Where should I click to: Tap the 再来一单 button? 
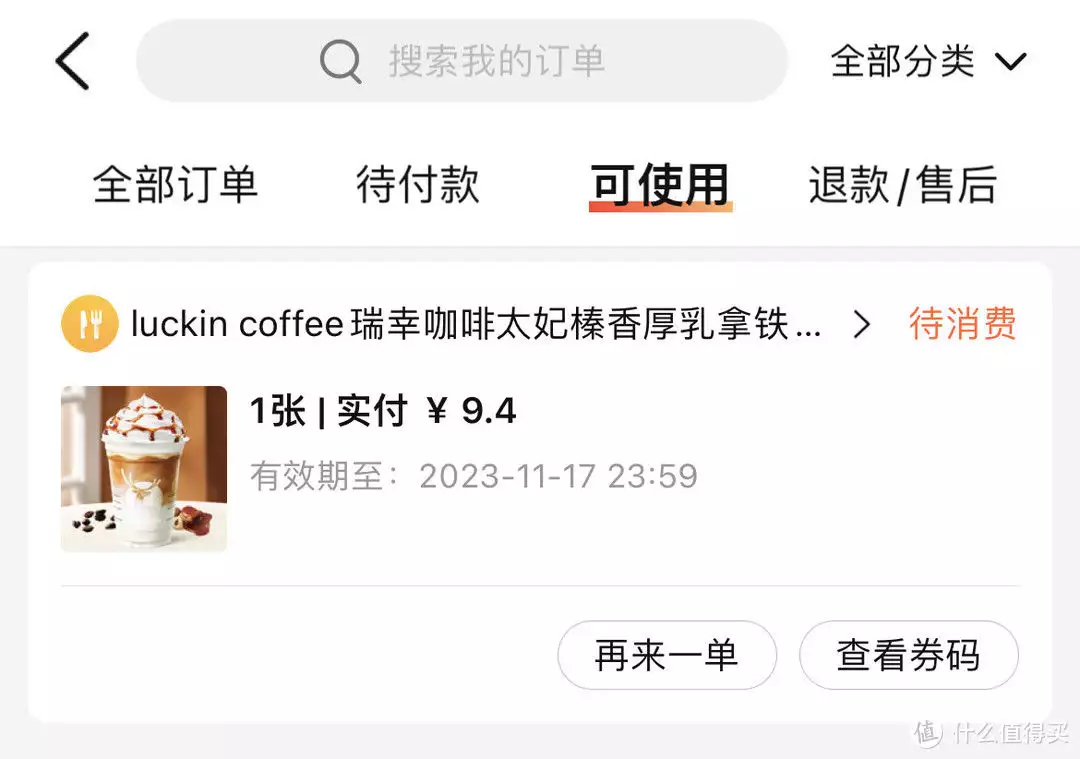click(666, 656)
